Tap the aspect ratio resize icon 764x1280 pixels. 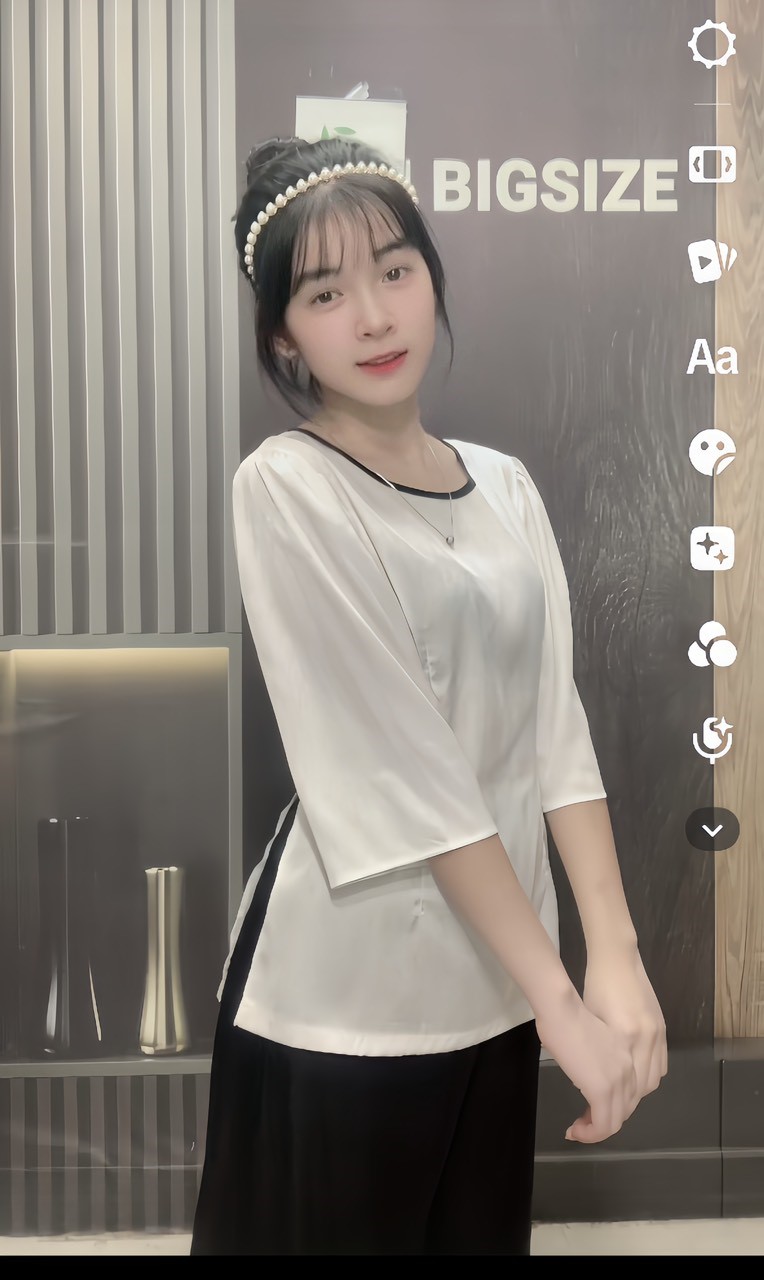click(x=712, y=164)
